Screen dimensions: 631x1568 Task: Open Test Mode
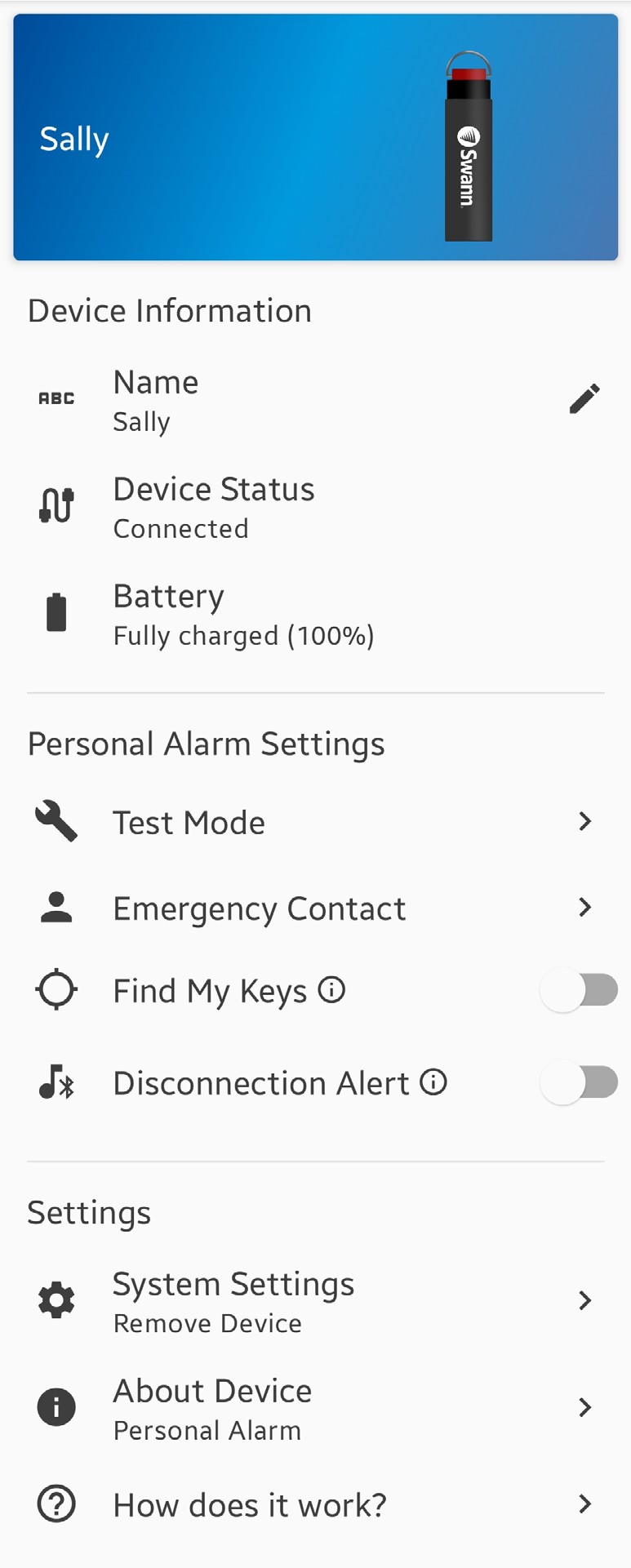click(315, 822)
